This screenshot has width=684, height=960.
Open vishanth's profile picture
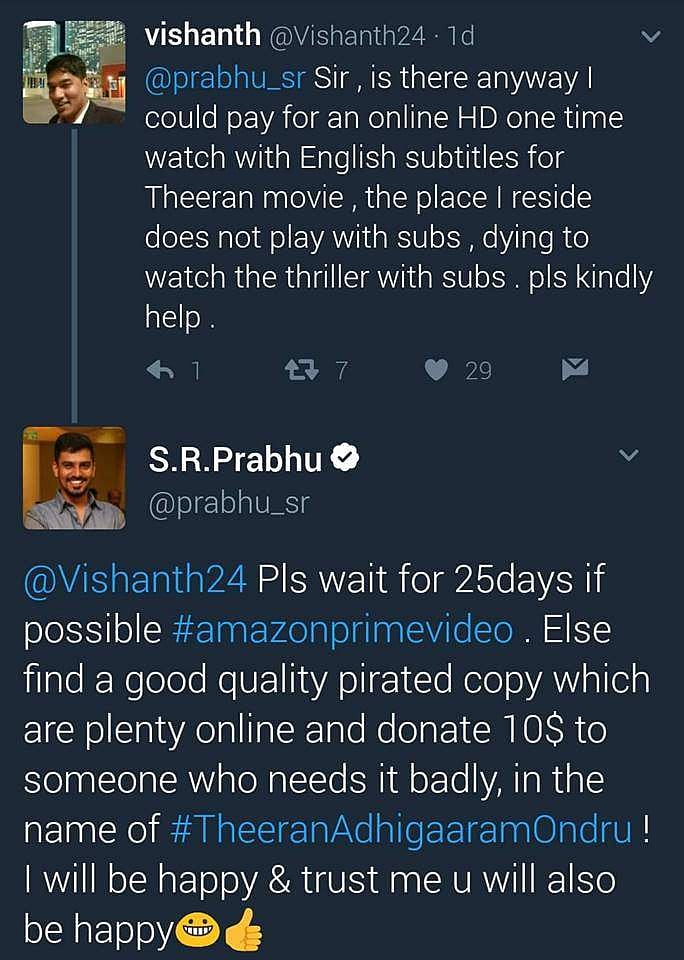(x=74, y=72)
